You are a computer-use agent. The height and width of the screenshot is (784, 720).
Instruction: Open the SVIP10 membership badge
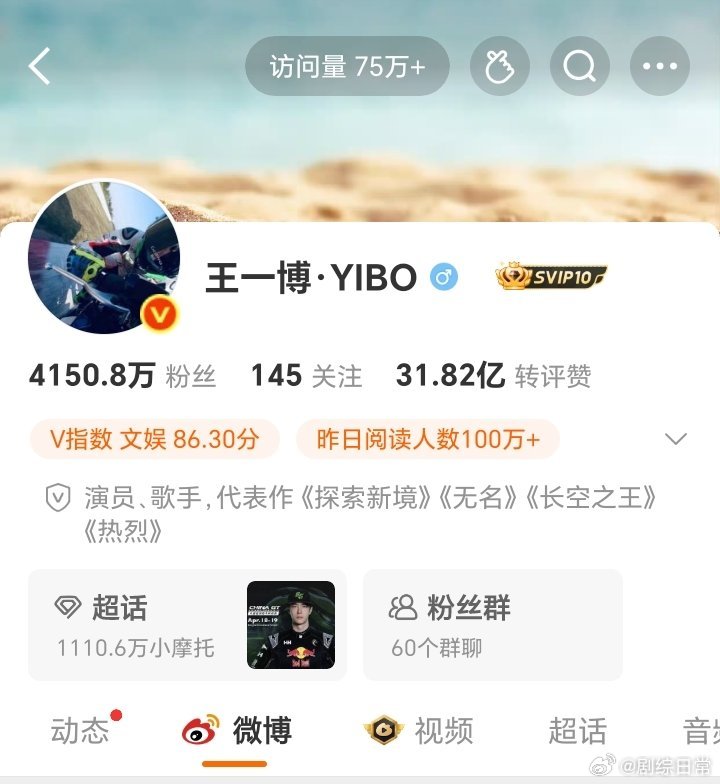click(548, 277)
